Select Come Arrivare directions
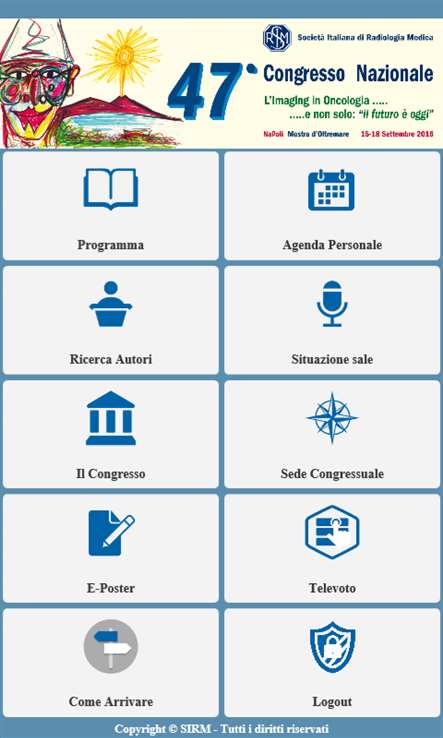The height and width of the screenshot is (738, 443). pos(111,663)
